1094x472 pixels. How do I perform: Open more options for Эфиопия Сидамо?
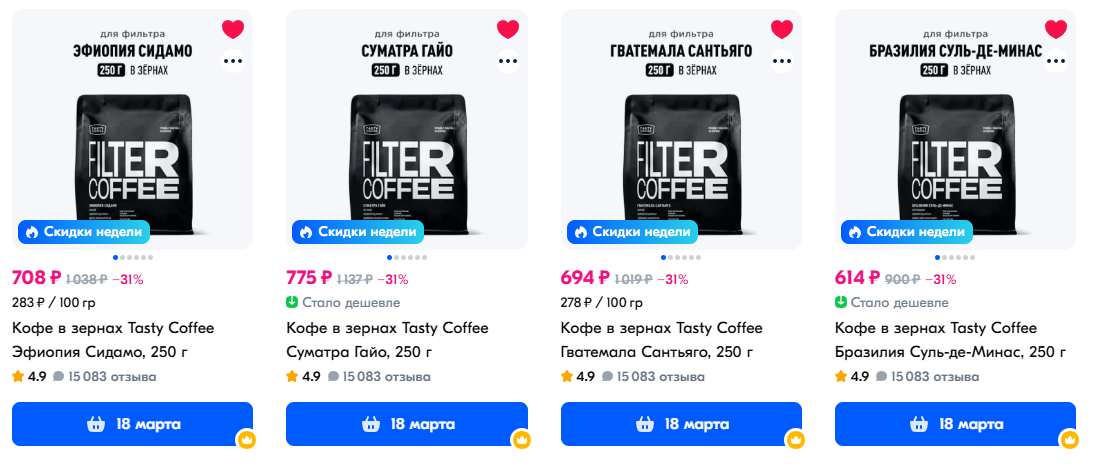233,61
